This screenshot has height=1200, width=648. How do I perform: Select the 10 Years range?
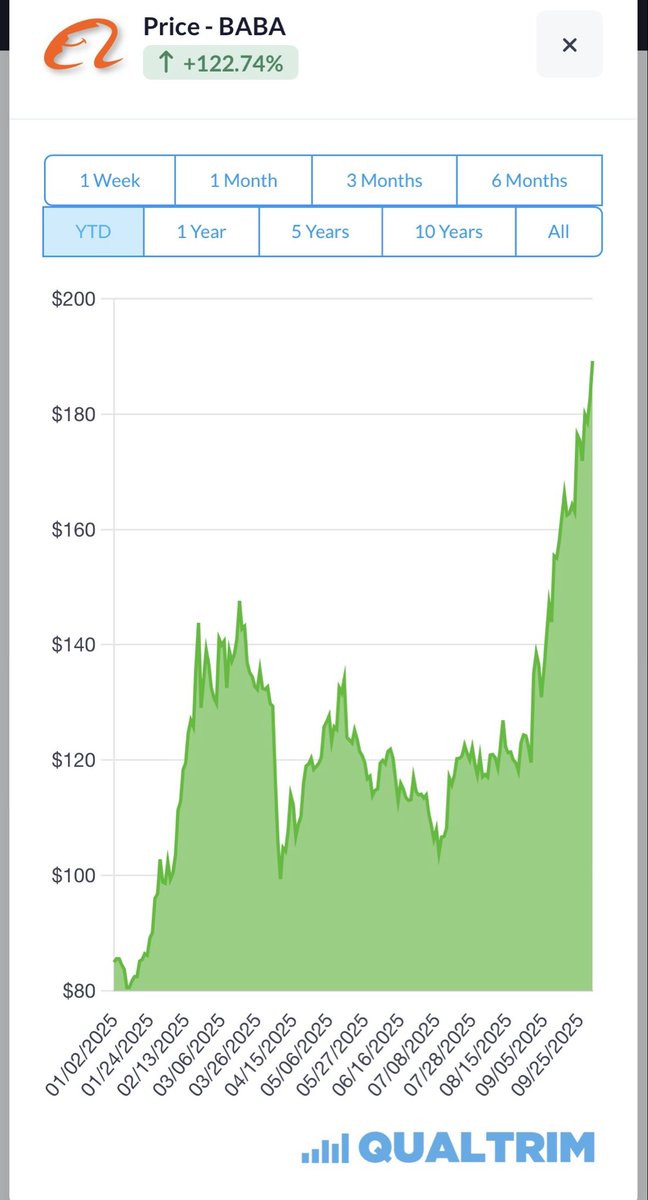449,232
